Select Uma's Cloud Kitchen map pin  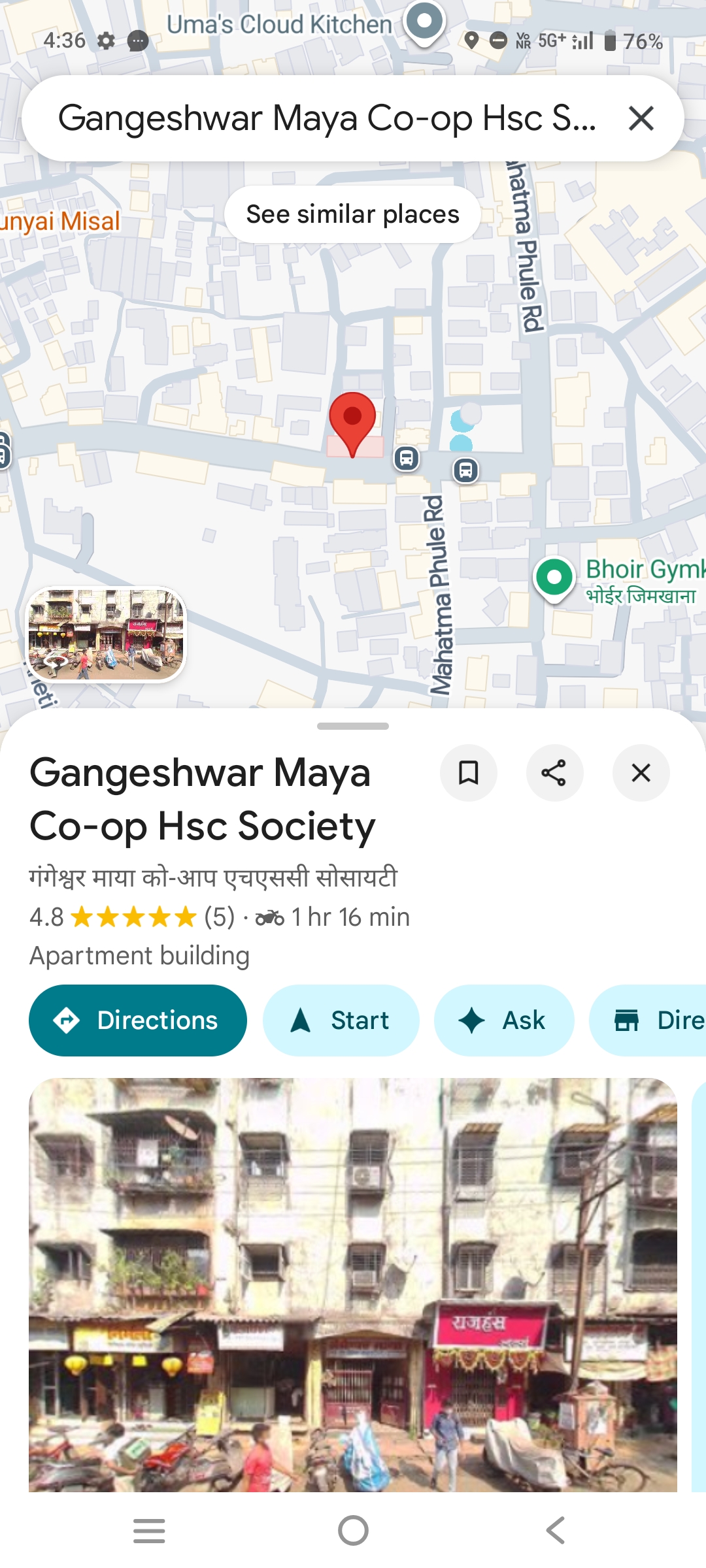pyautogui.click(x=424, y=23)
